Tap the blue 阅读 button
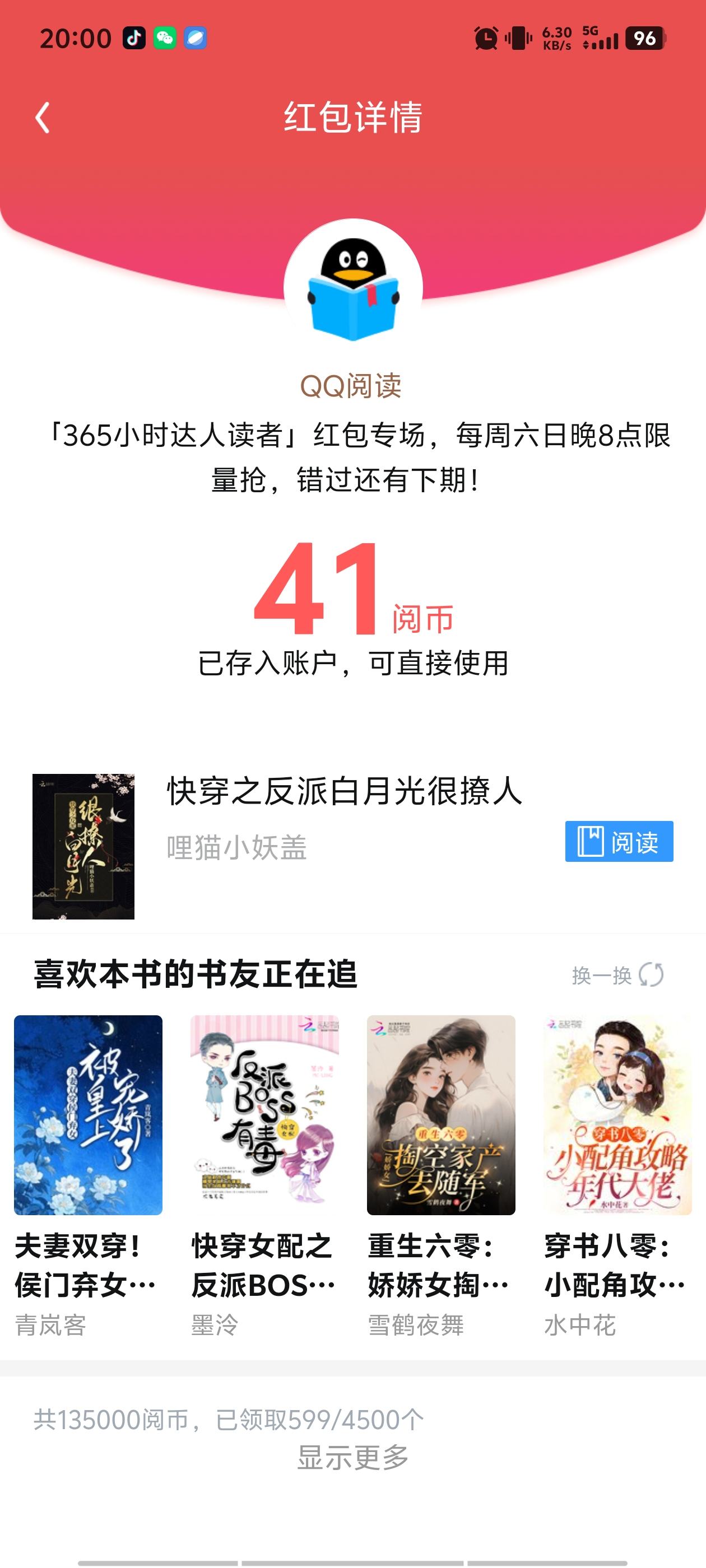The image size is (706, 1568). tap(619, 841)
